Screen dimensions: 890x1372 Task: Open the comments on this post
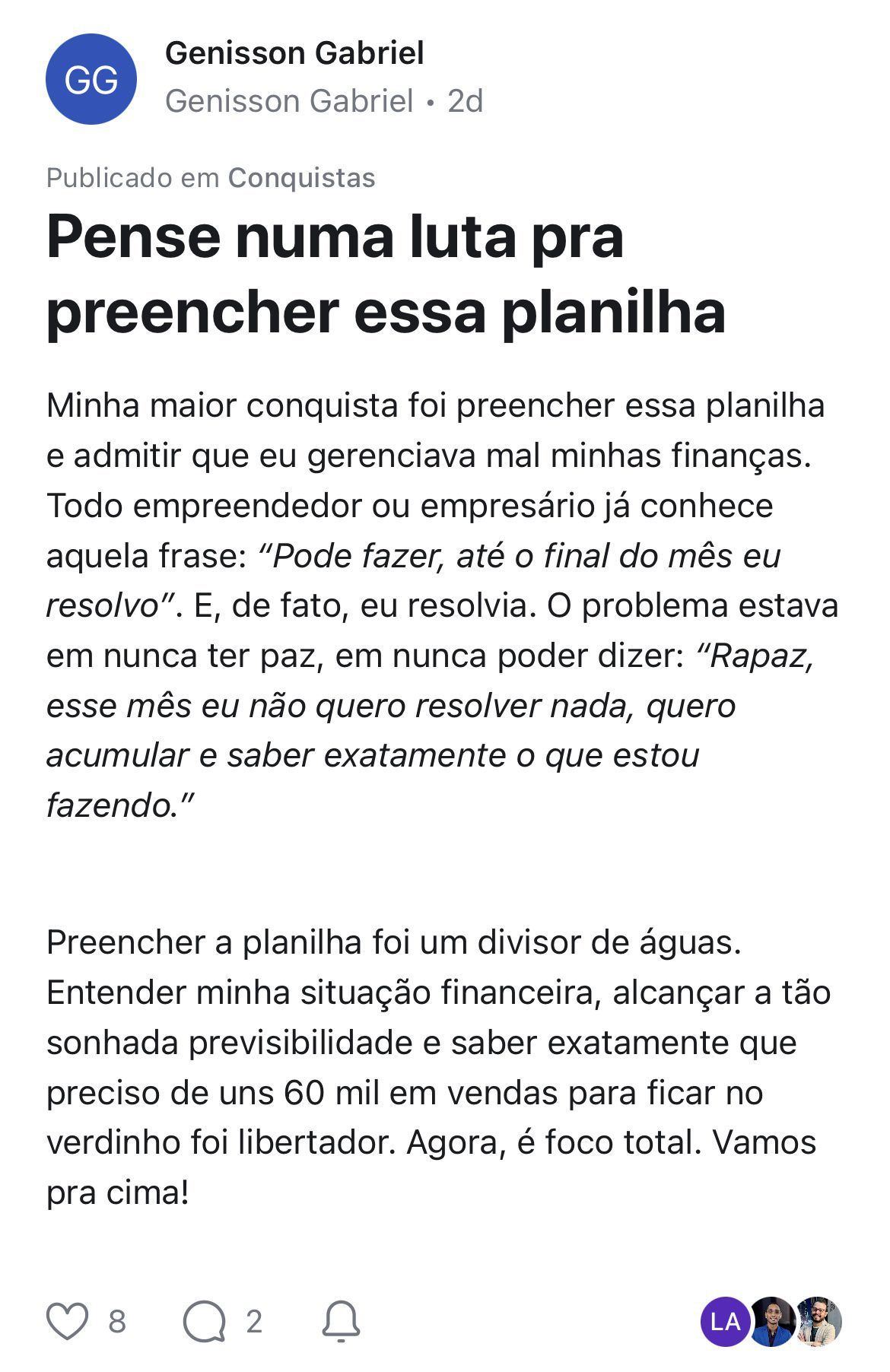click(205, 1321)
